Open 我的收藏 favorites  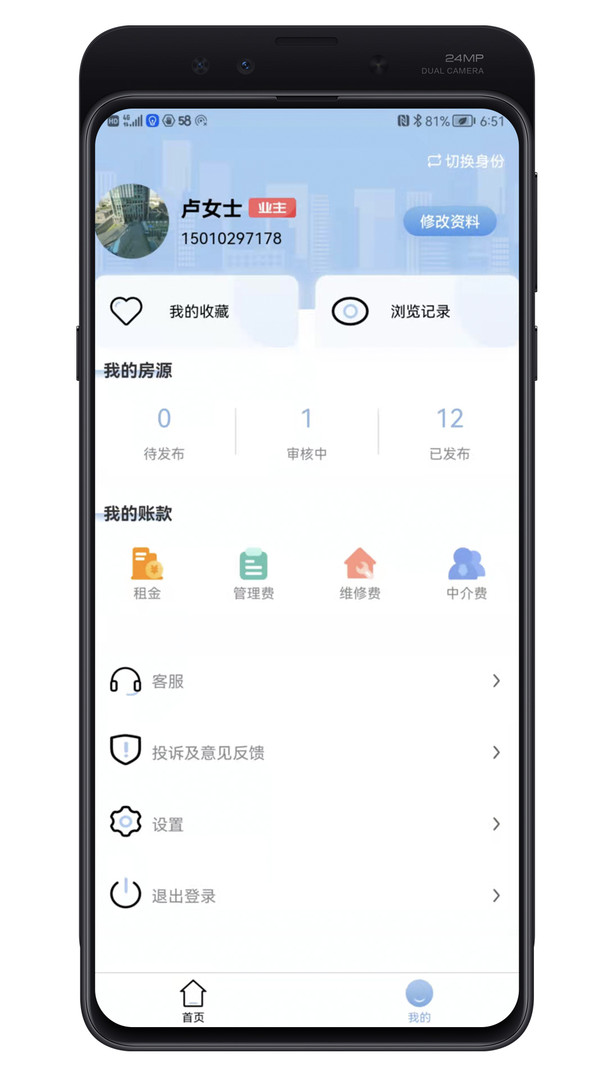click(x=197, y=311)
